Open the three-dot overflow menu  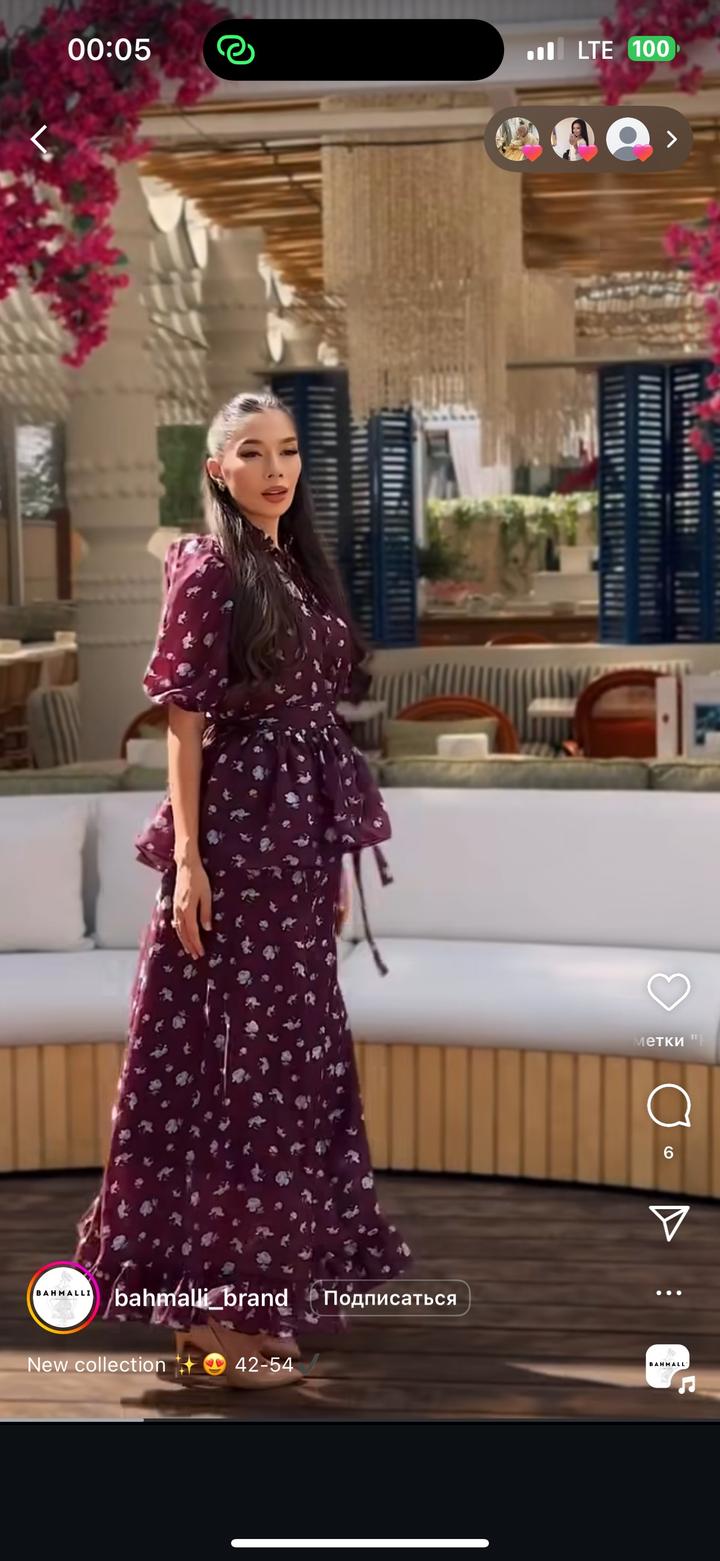[668, 1293]
